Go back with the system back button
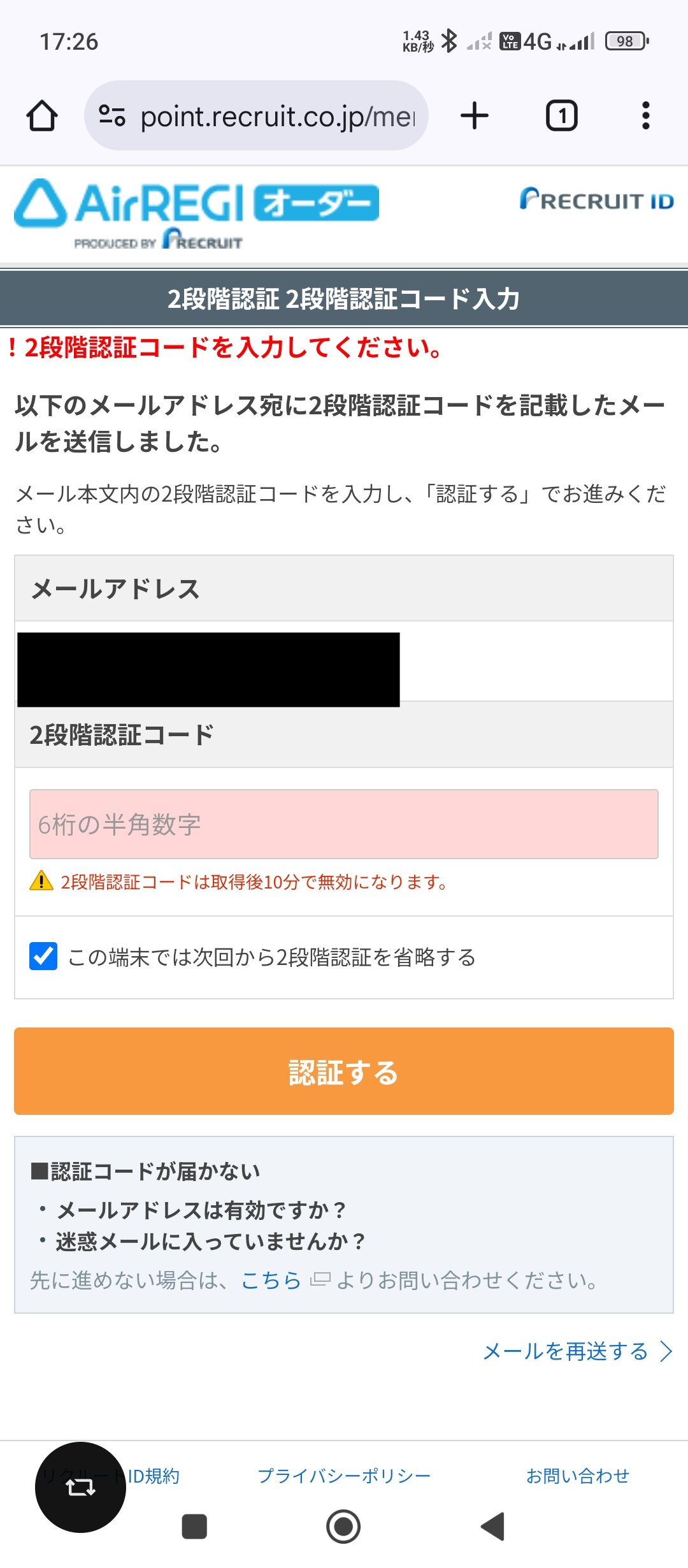 pos(492,1526)
